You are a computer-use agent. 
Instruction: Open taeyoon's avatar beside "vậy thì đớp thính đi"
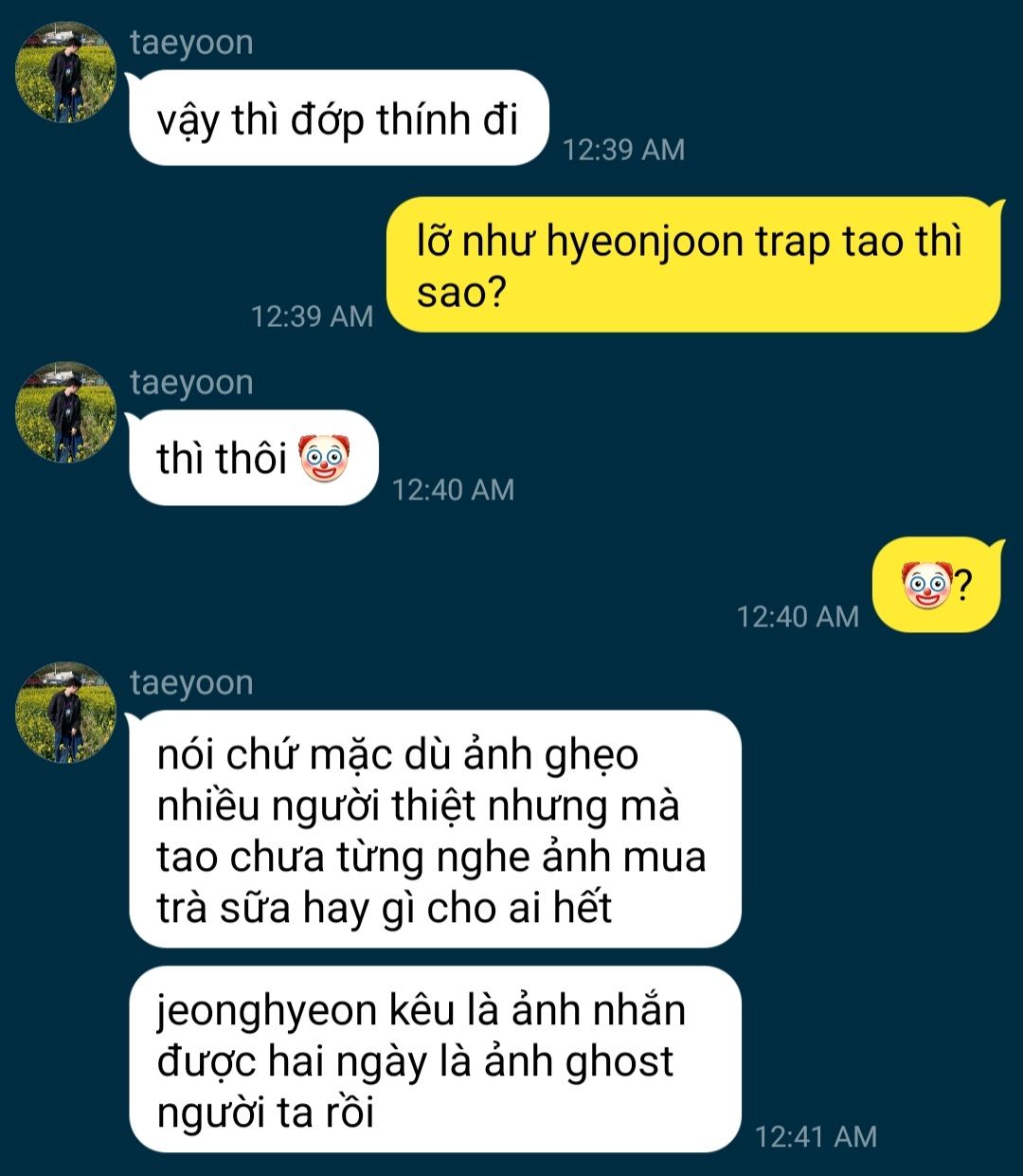point(65,73)
